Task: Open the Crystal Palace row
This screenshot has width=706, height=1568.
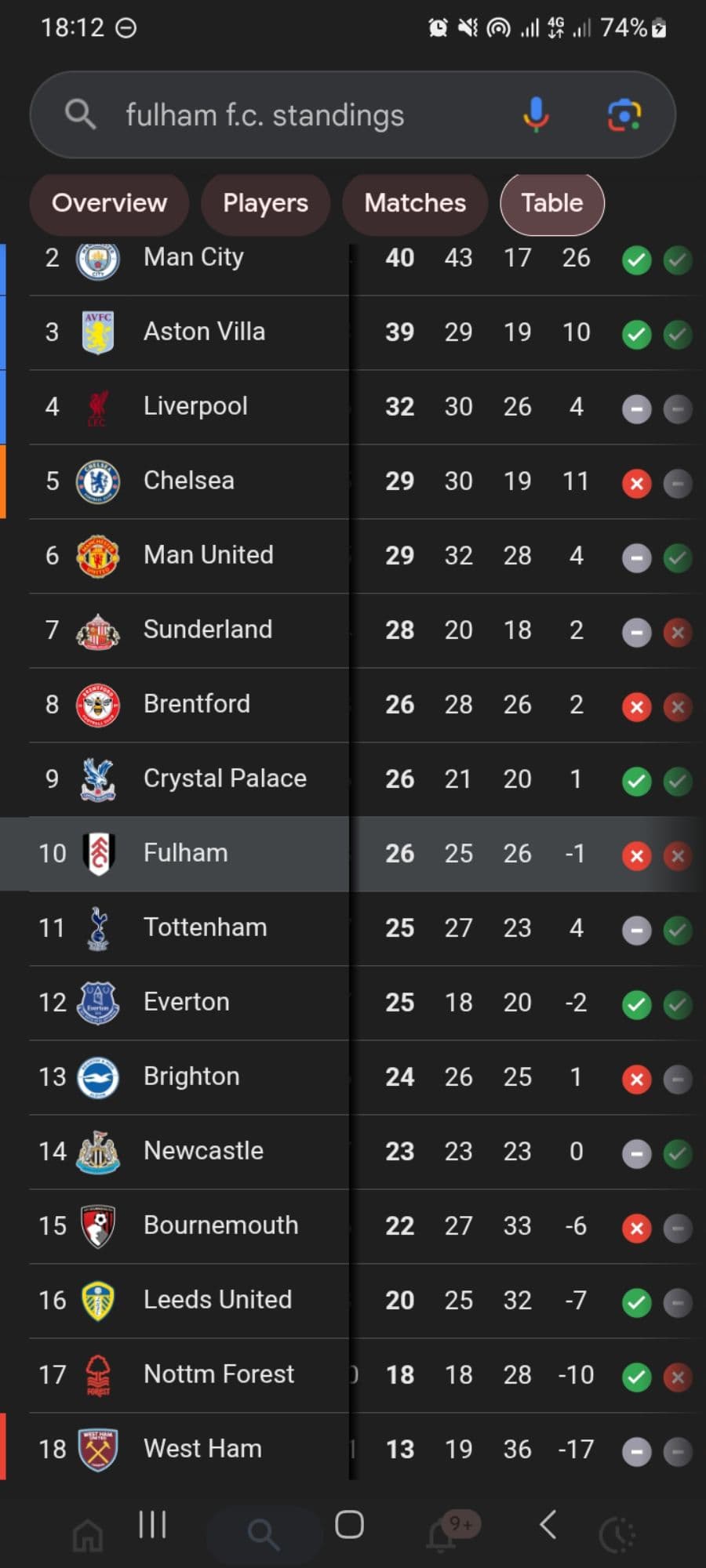Action: coord(225,779)
